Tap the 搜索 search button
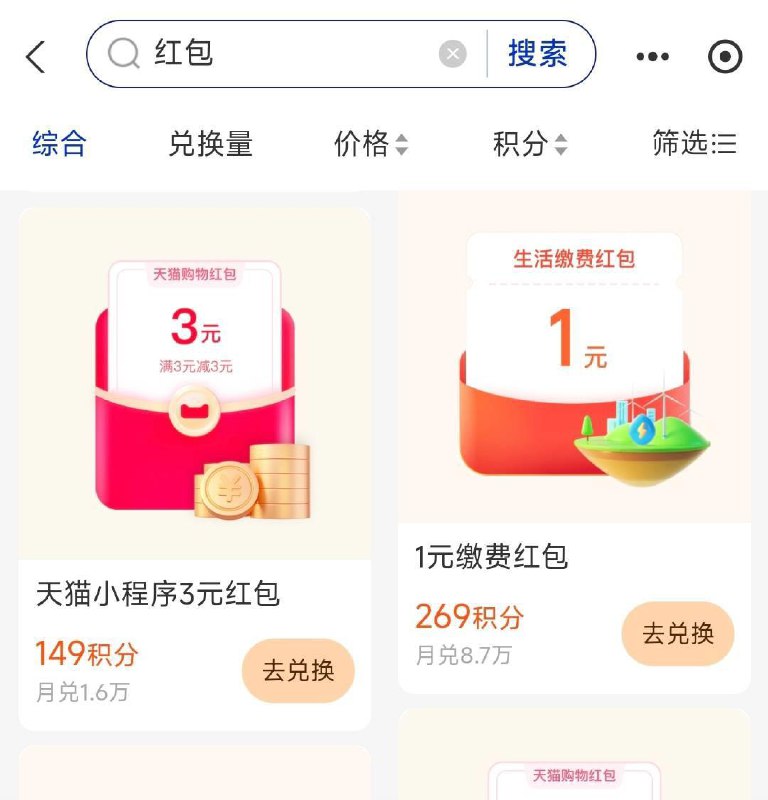The width and height of the screenshot is (768, 800). [539, 53]
